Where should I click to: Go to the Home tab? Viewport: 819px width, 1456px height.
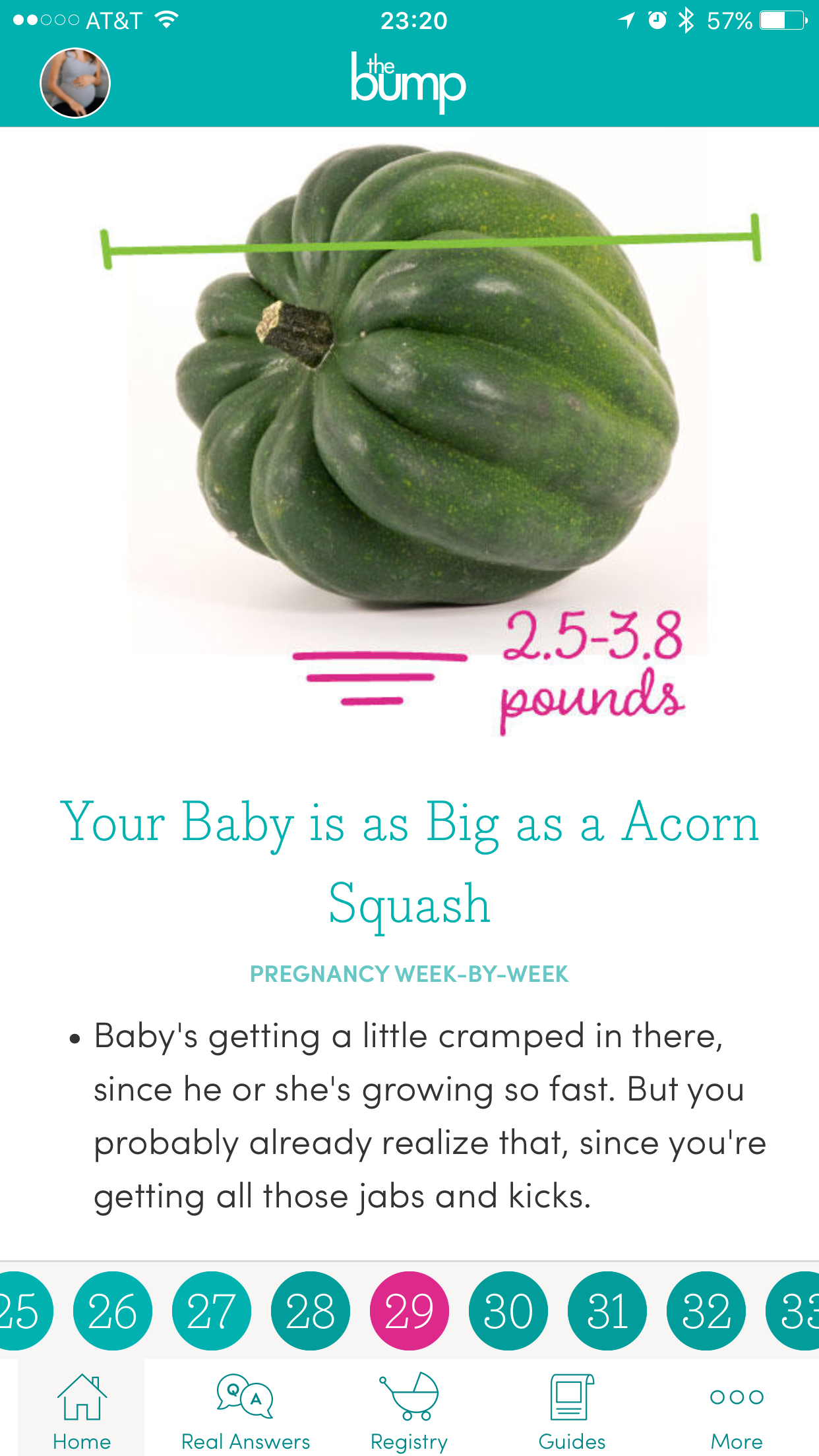click(x=82, y=1409)
